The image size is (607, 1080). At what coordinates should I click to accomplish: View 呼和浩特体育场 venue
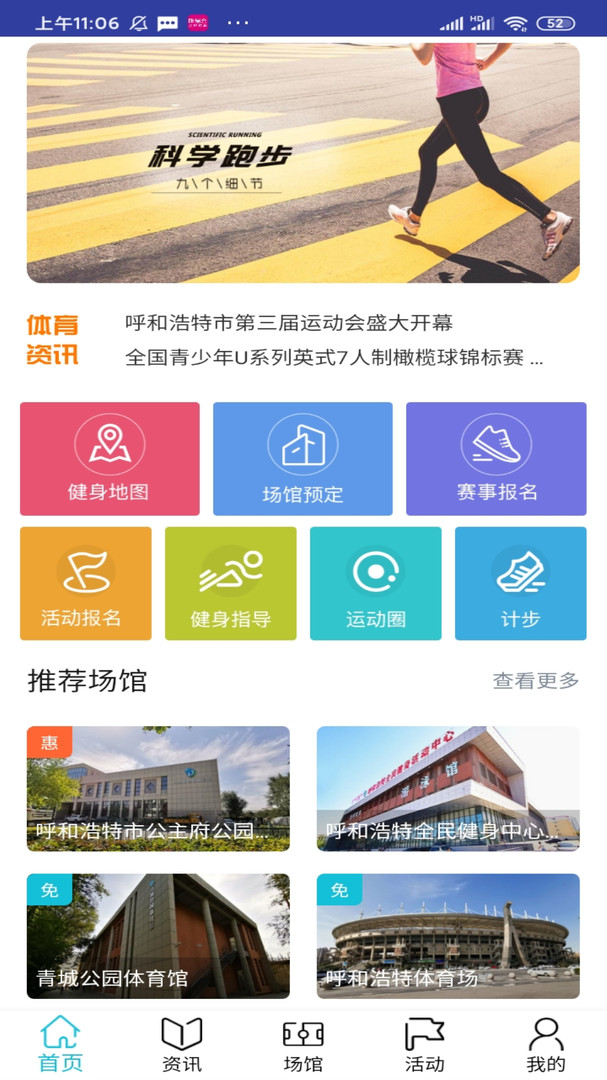(448, 936)
